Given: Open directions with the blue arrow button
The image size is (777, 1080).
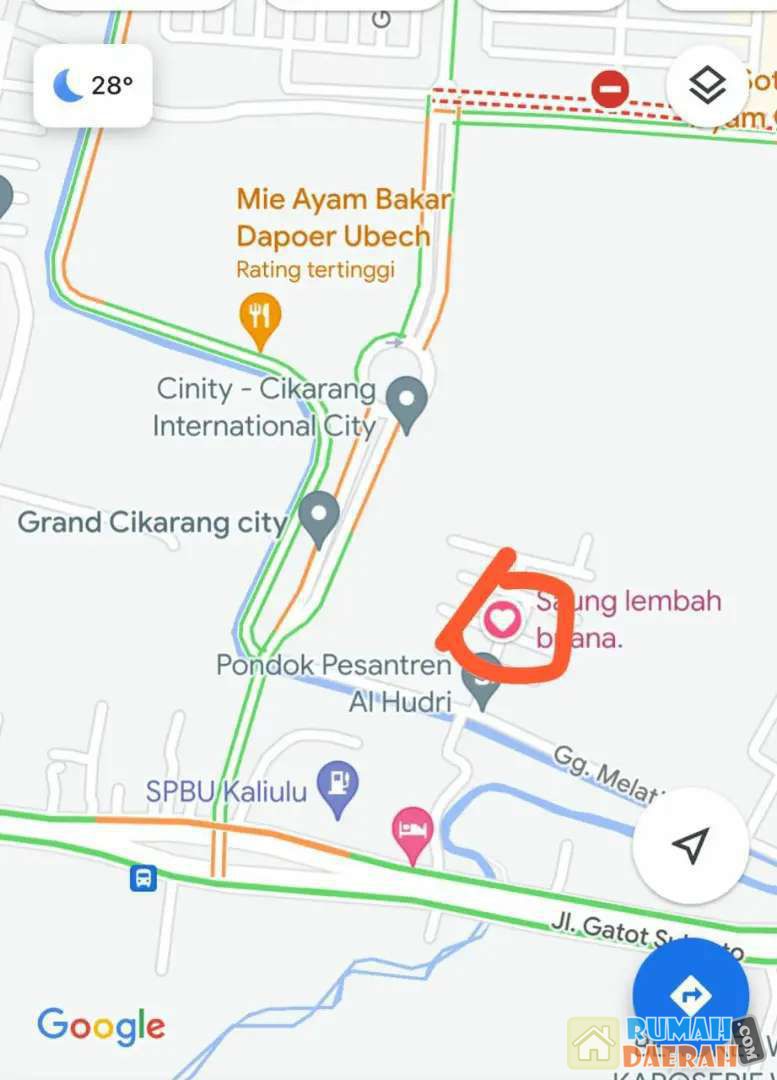Looking at the screenshot, I should click(x=690, y=995).
